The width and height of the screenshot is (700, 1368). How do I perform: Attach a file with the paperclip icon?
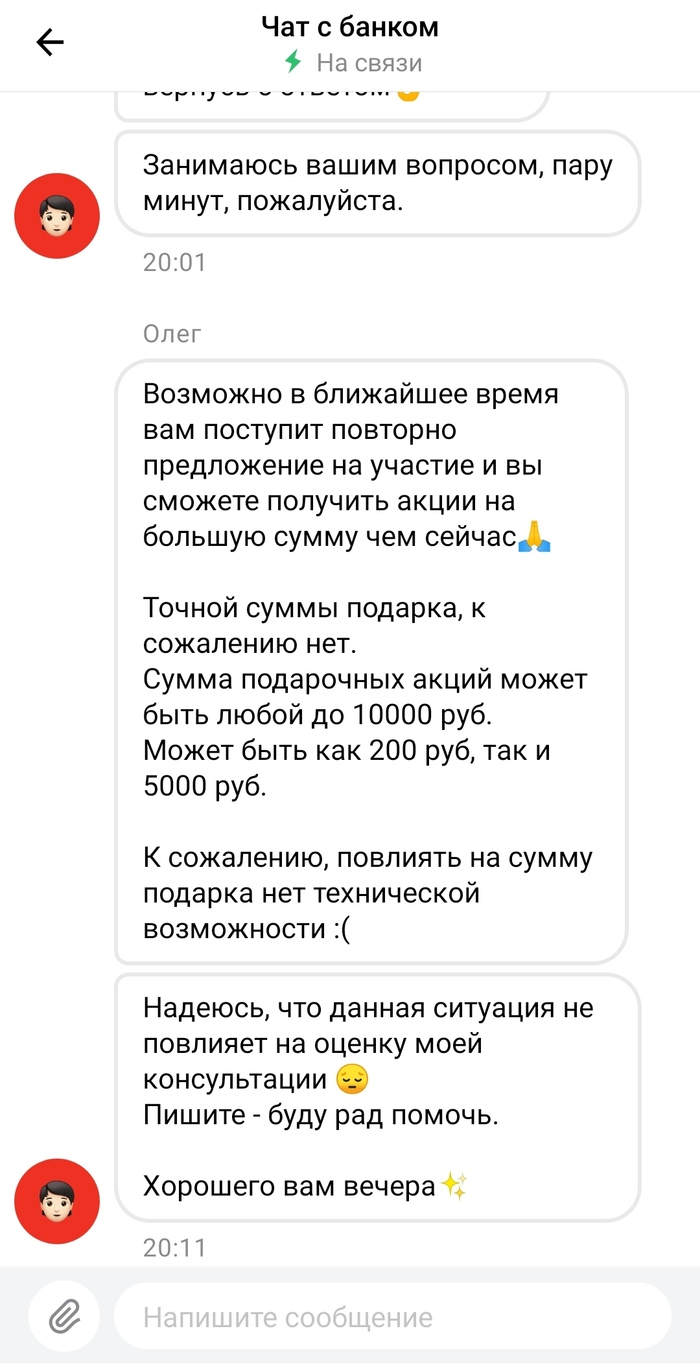tap(66, 1316)
